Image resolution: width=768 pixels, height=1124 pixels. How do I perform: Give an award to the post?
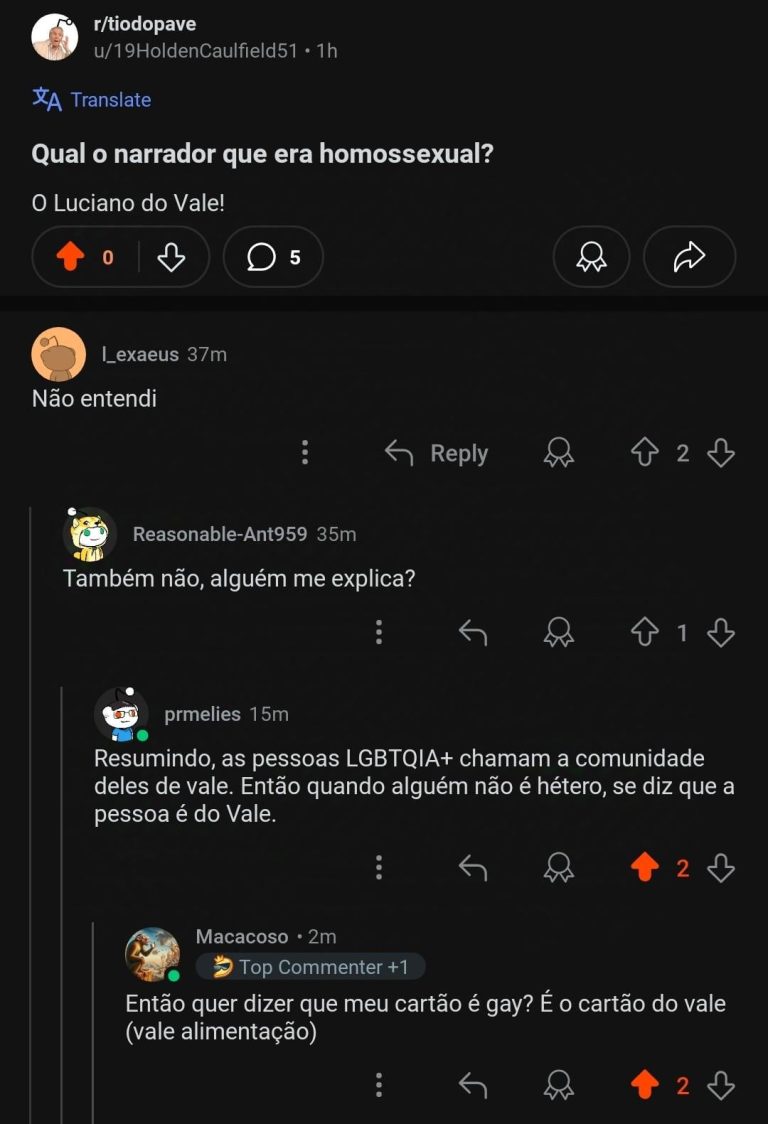(x=591, y=257)
